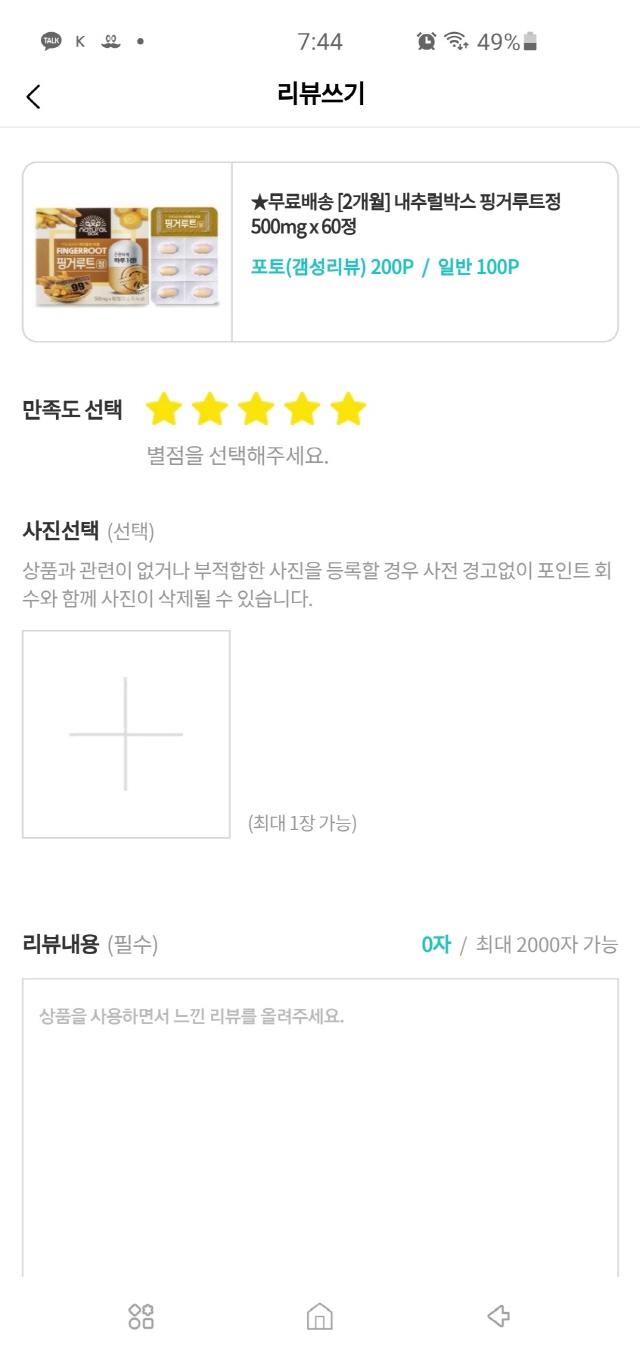
Task: Rate the product five stars
Action: tap(348, 409)
